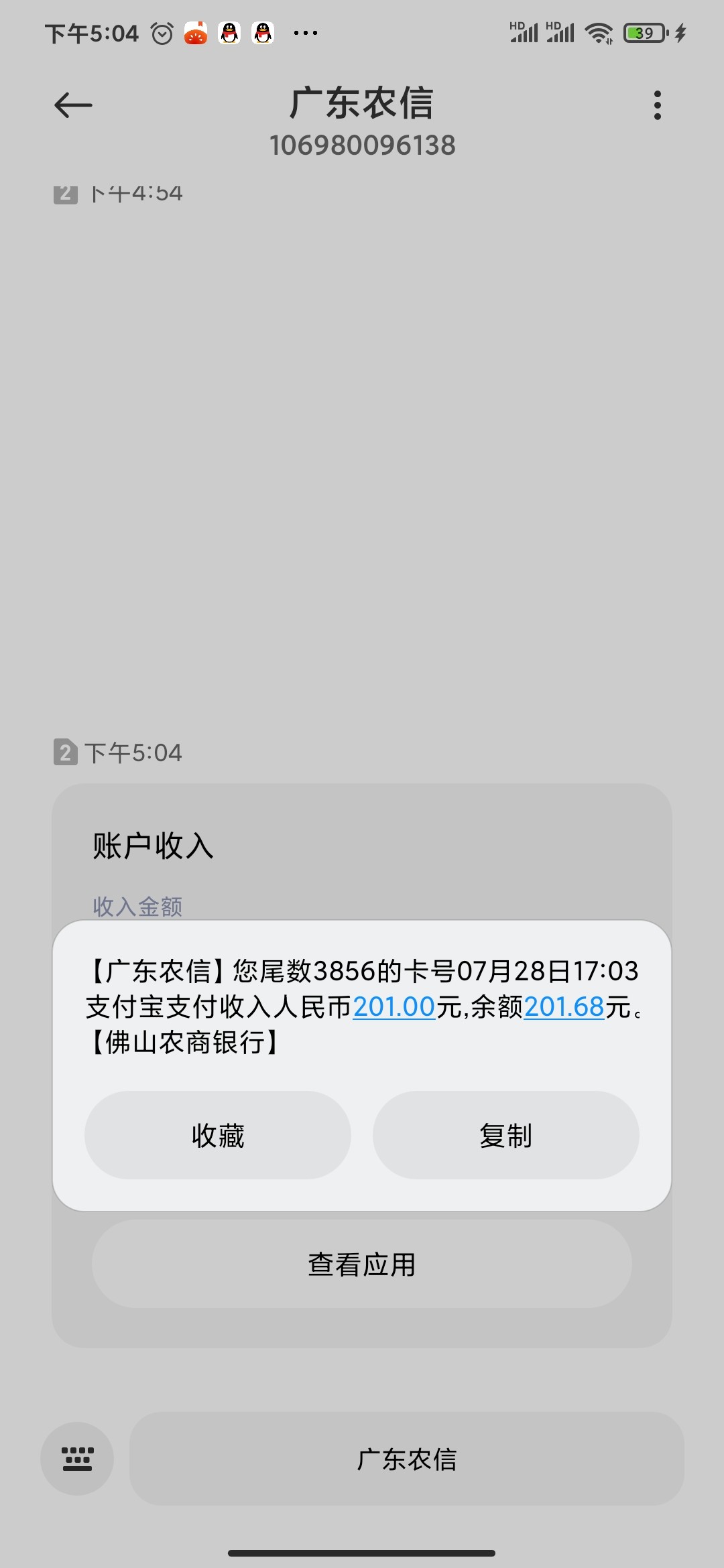Select 复制 to copy the message text
The width and height of the screenshot is (724, 1568).
(505, 1135)
